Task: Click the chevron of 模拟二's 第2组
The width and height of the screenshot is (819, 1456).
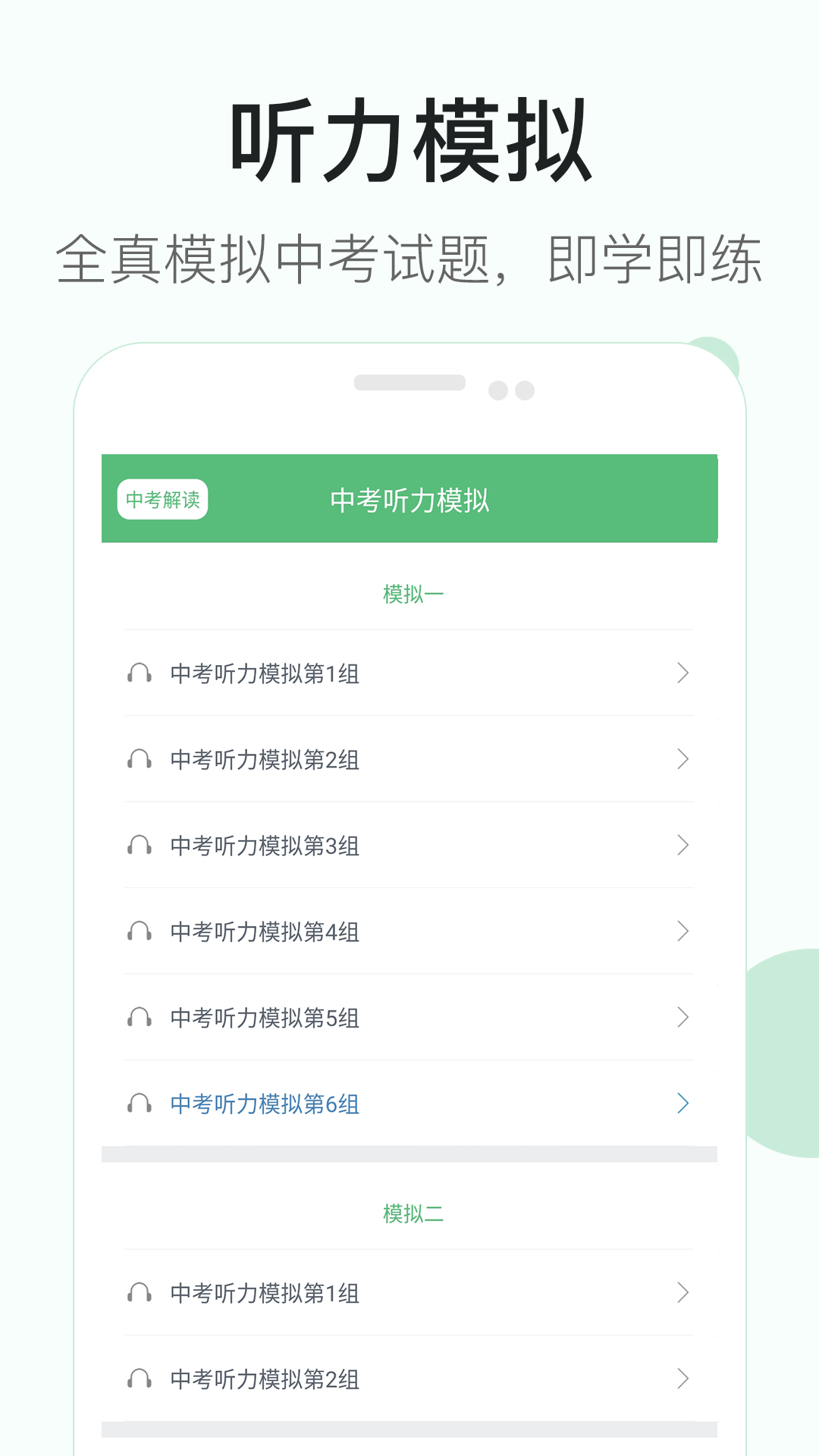Action: coord(683,1379)
